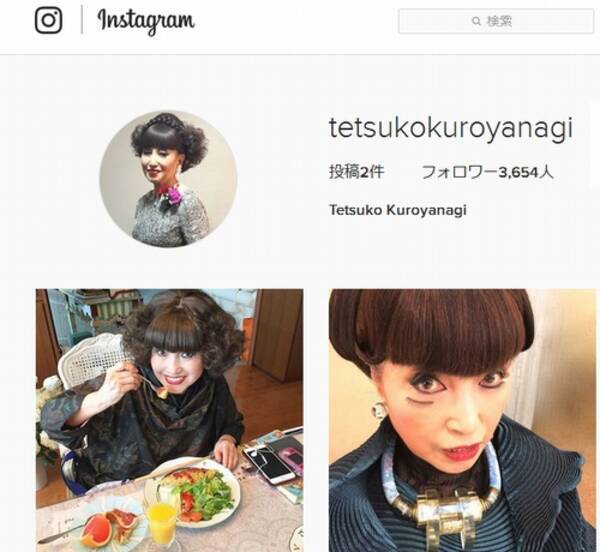Open the round profile picture
600x552 pixels.
(168, 179)
